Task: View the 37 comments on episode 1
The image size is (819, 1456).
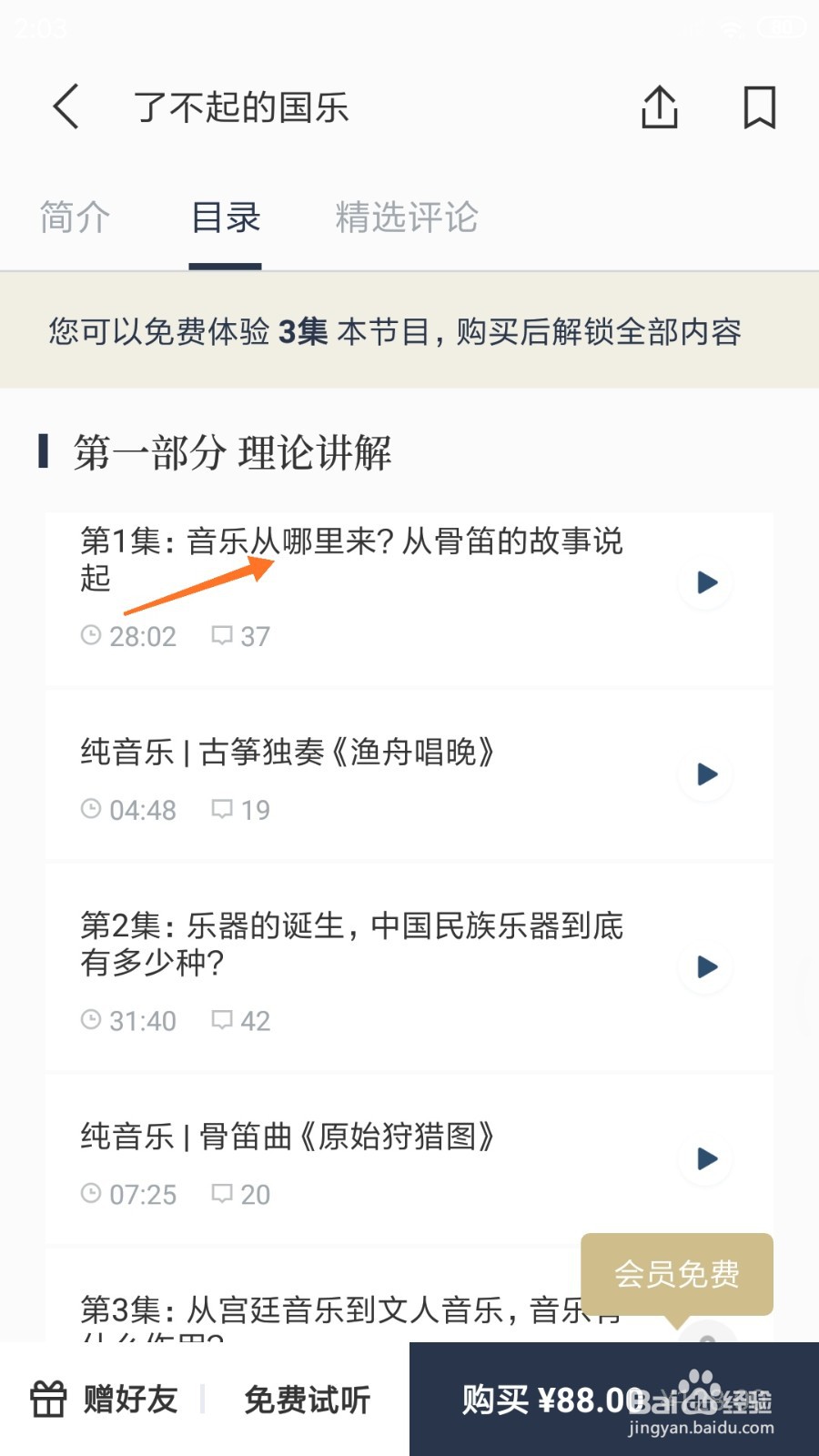Action: (x=239, y=635)
